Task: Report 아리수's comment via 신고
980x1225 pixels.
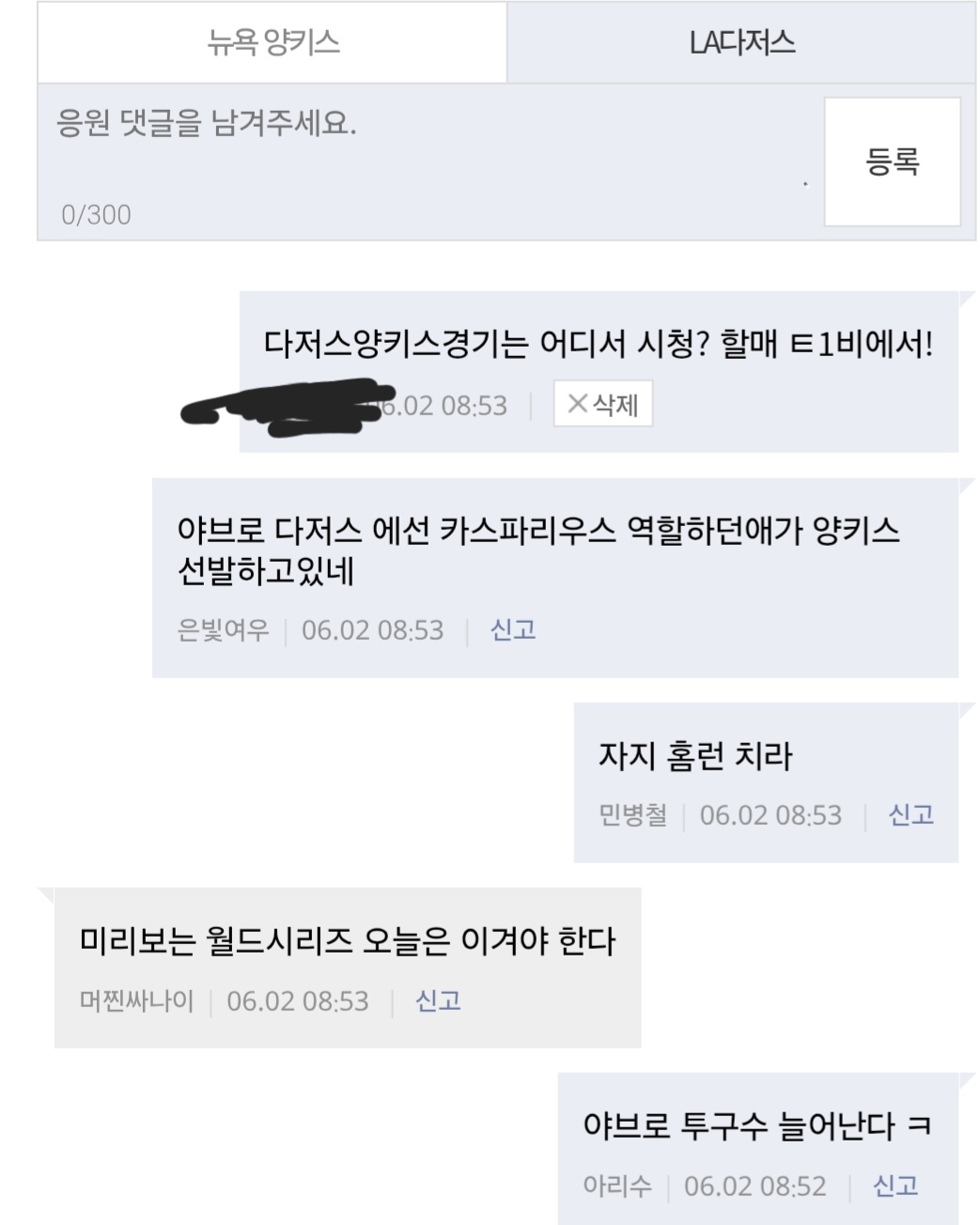Action: pos(894,1186)
